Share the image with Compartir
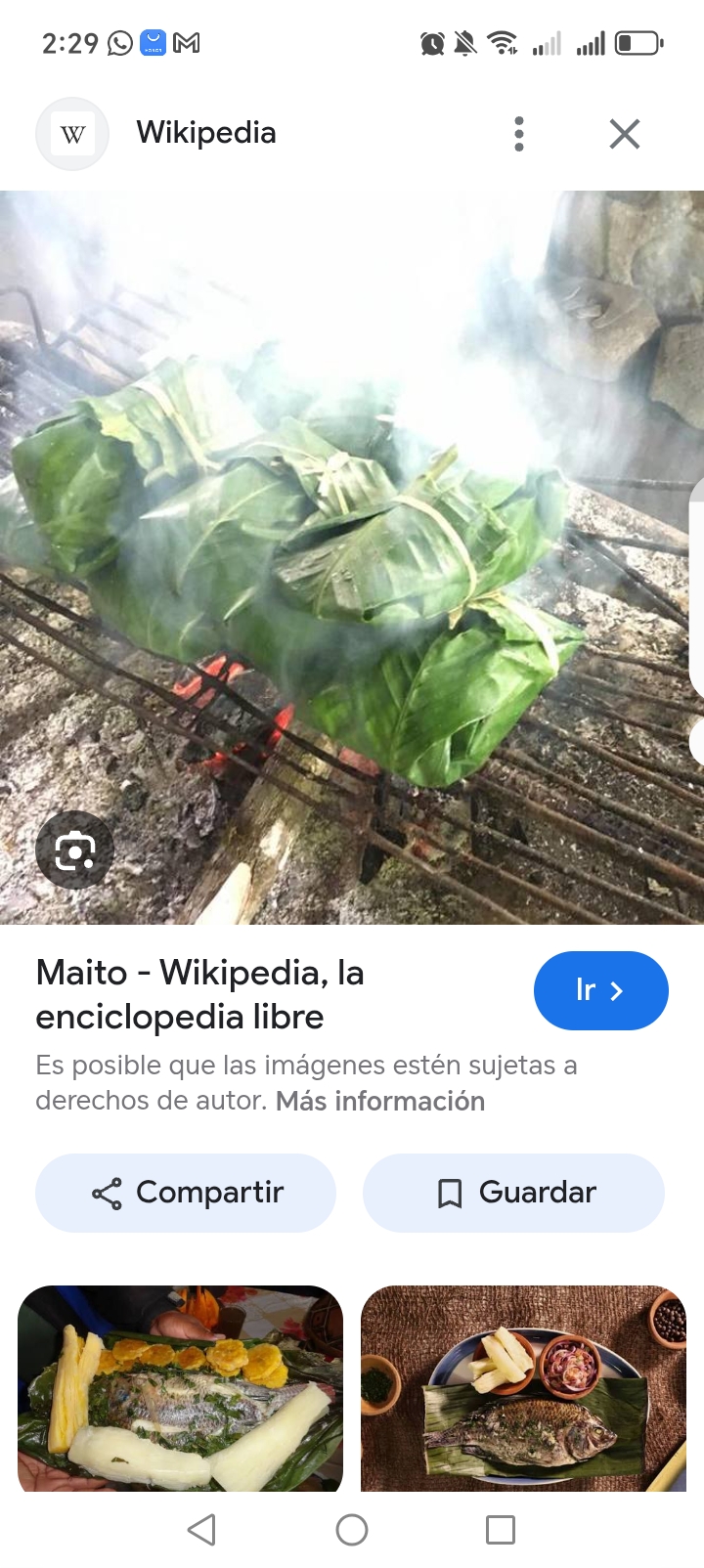704x1568 pixels. click(x=186, y=1193)
